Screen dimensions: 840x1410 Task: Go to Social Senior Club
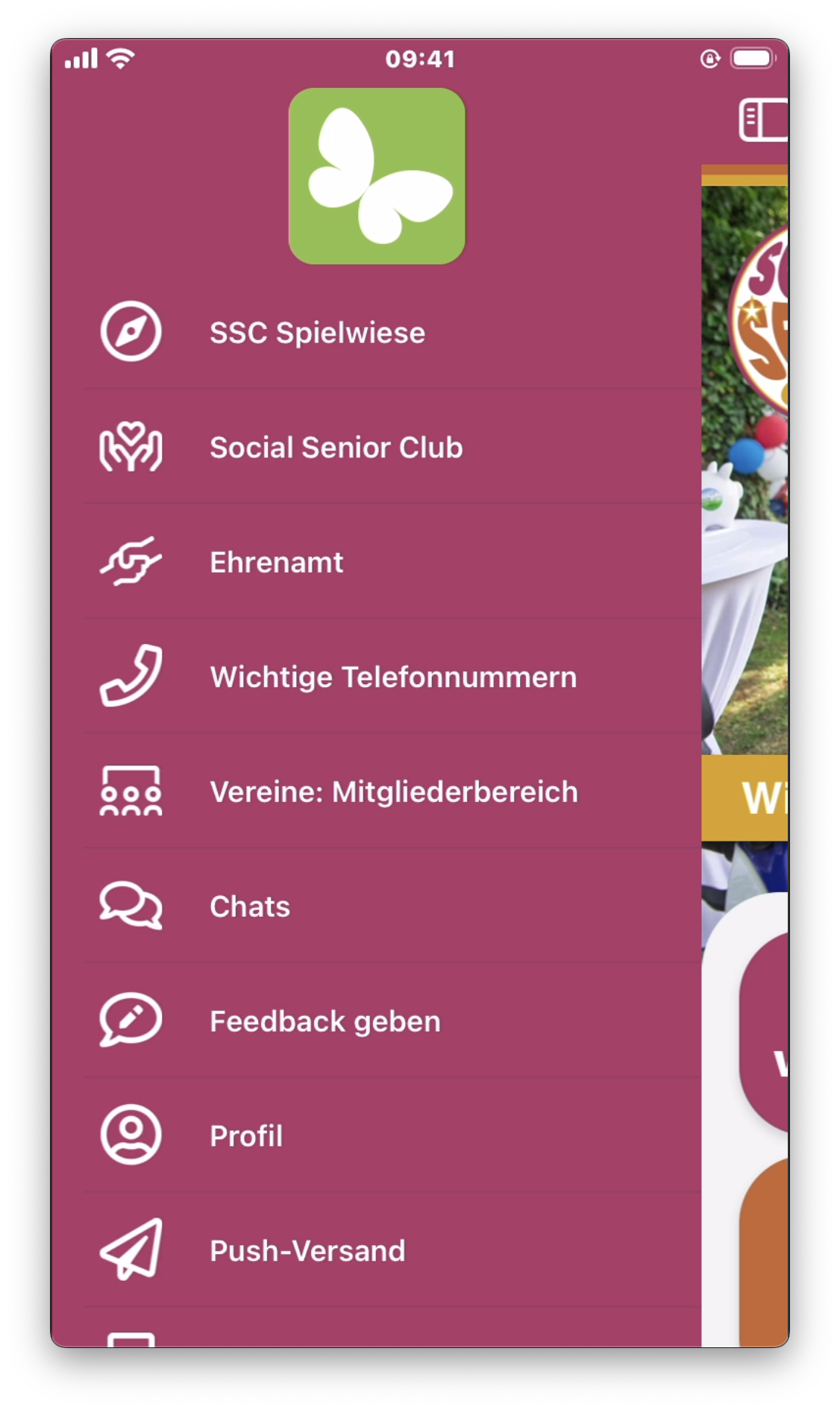point(336,448)
